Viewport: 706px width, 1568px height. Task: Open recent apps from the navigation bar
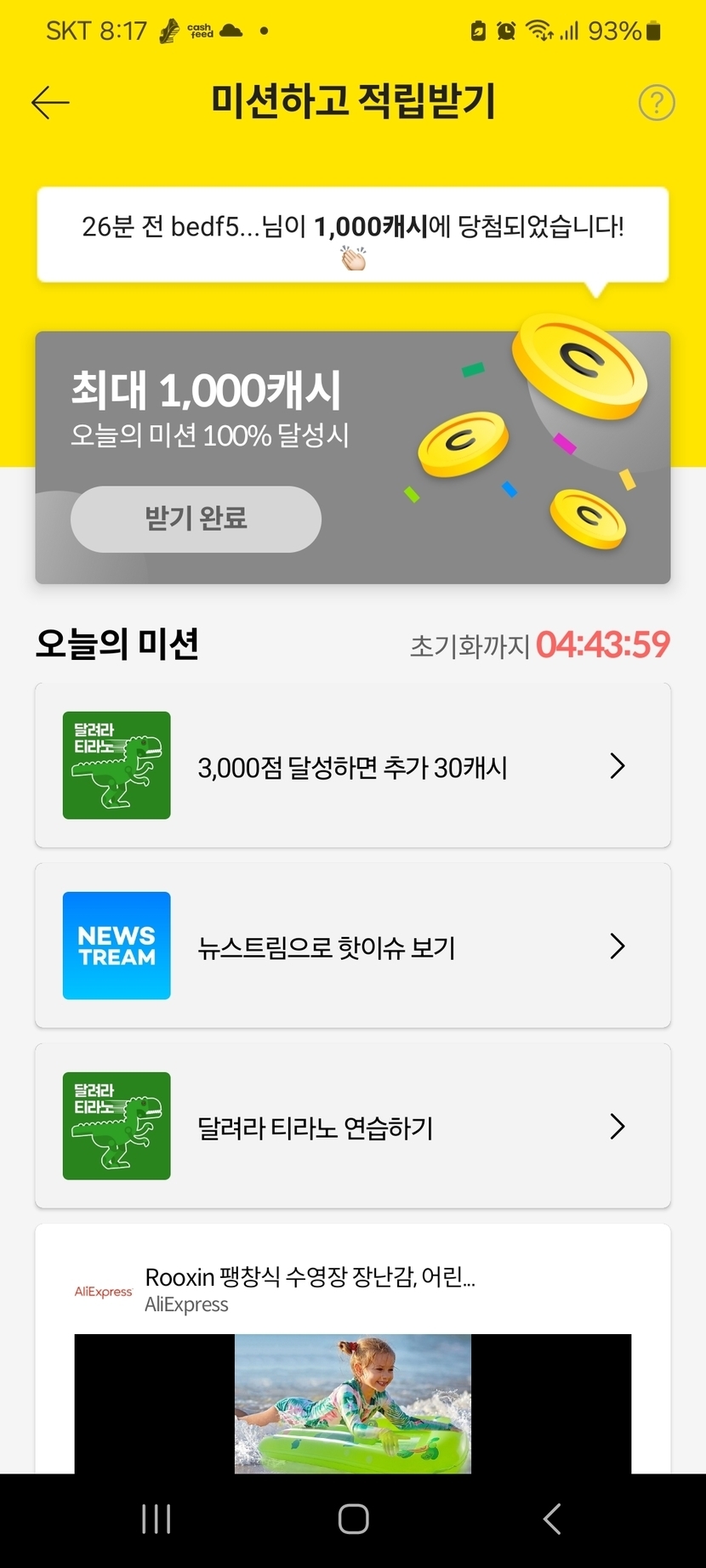(157, 1519)
